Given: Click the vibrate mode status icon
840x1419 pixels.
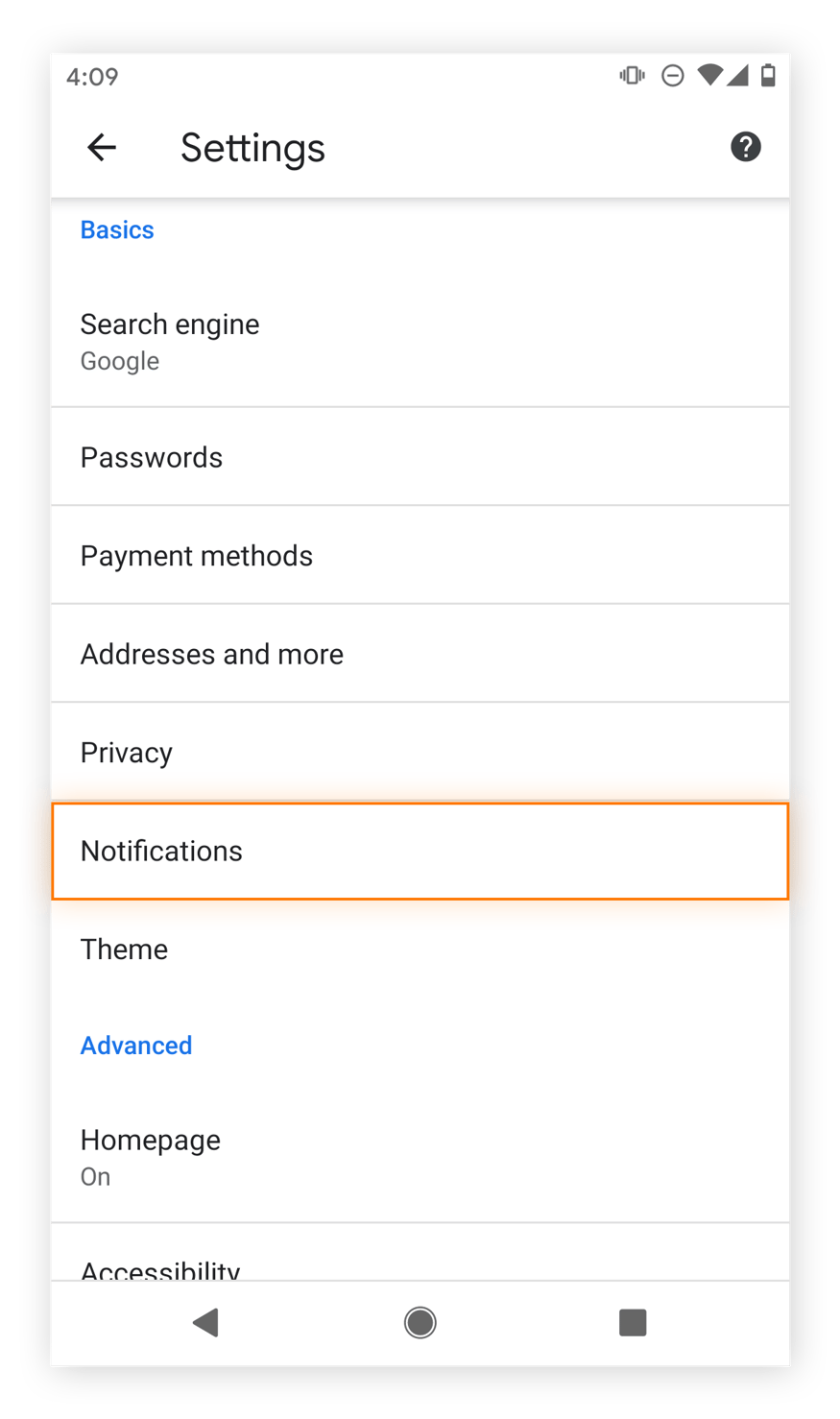Looking at the screenshot, I should click(631, 76).
